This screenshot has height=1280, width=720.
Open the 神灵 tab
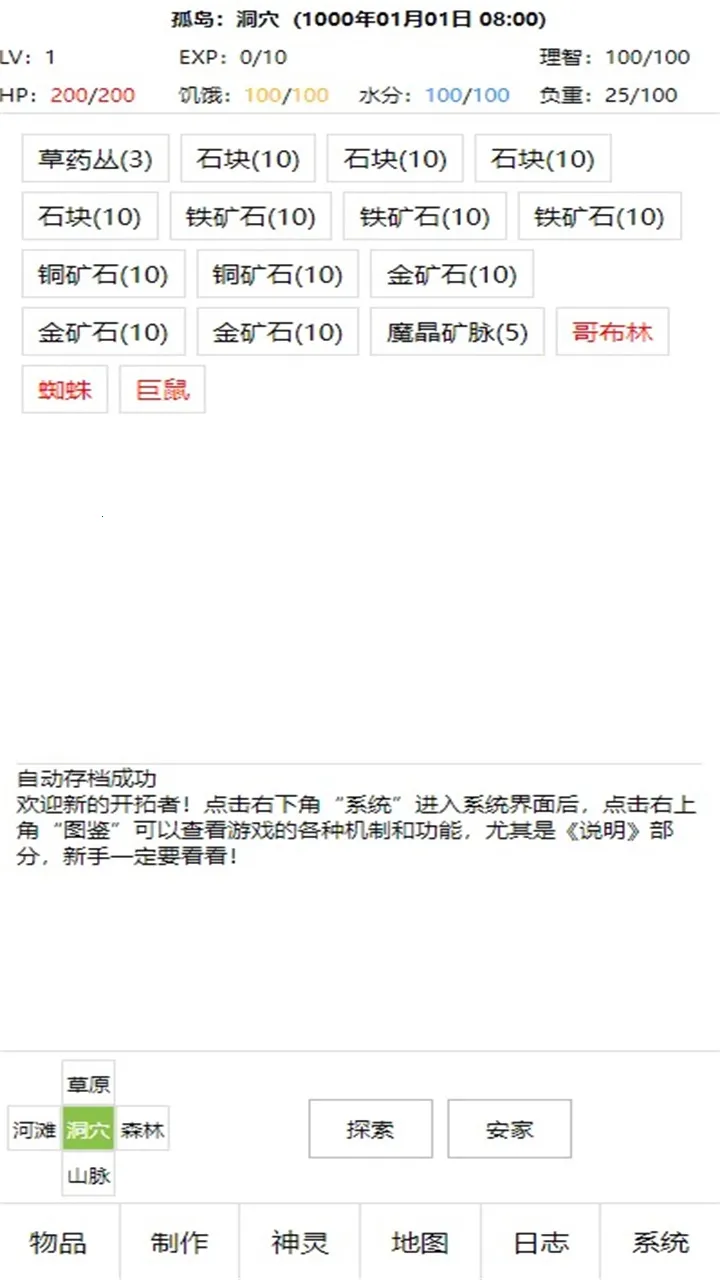(x=300, y=1242)
